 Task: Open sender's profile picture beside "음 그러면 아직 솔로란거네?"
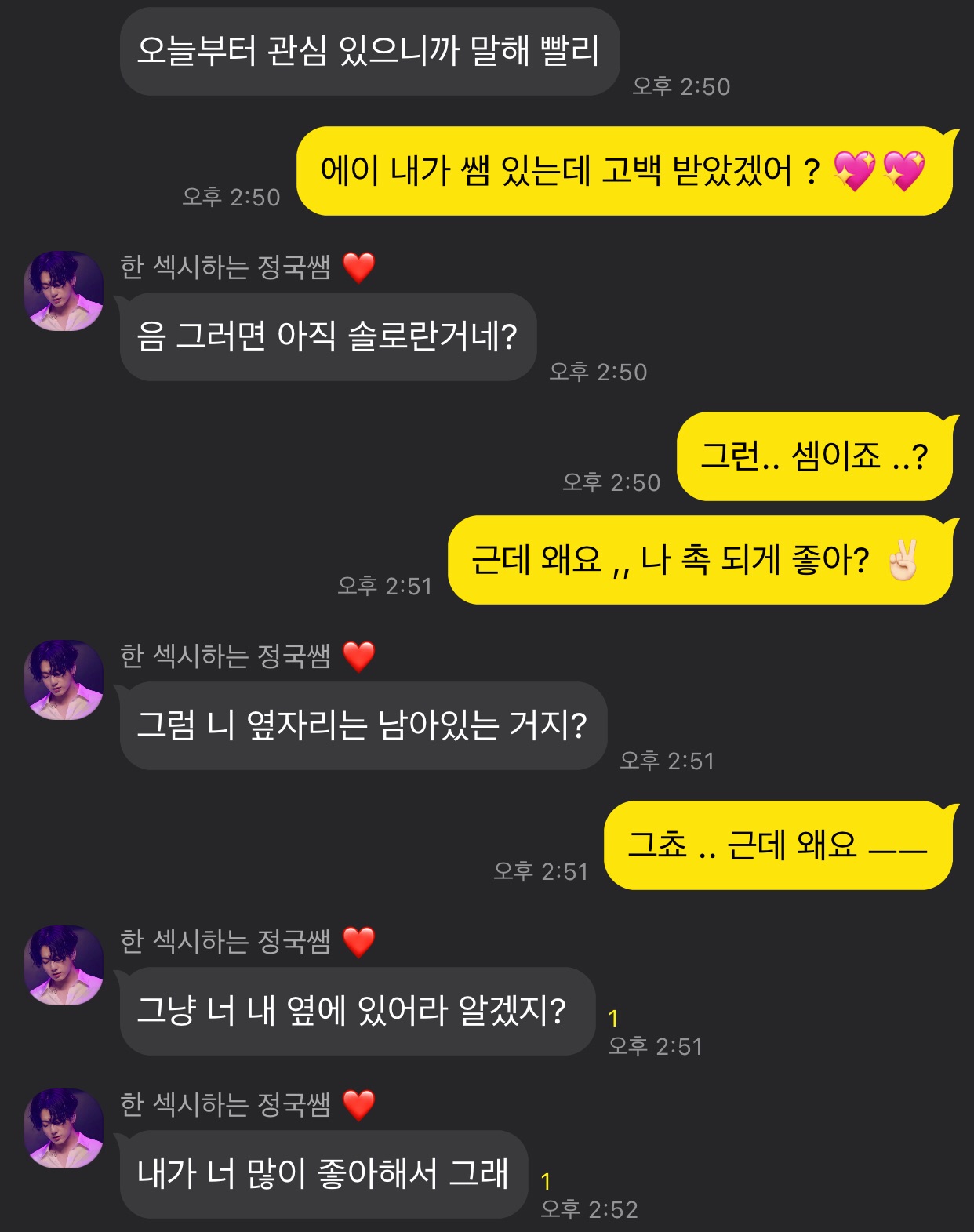[64, 291]
